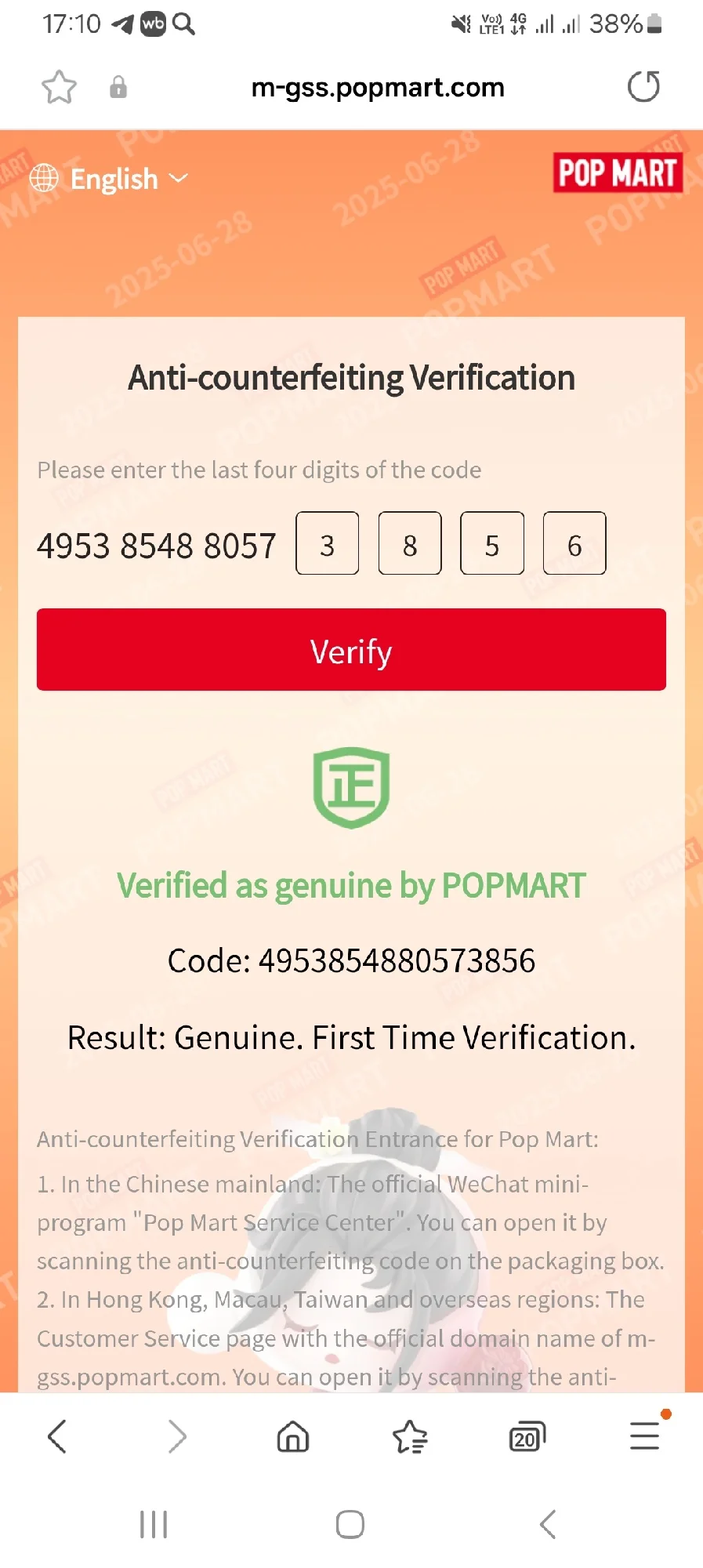Tap the system recent apps button
The height and width of the screenshot is (1568, 703).
(x=154, y=1525)
